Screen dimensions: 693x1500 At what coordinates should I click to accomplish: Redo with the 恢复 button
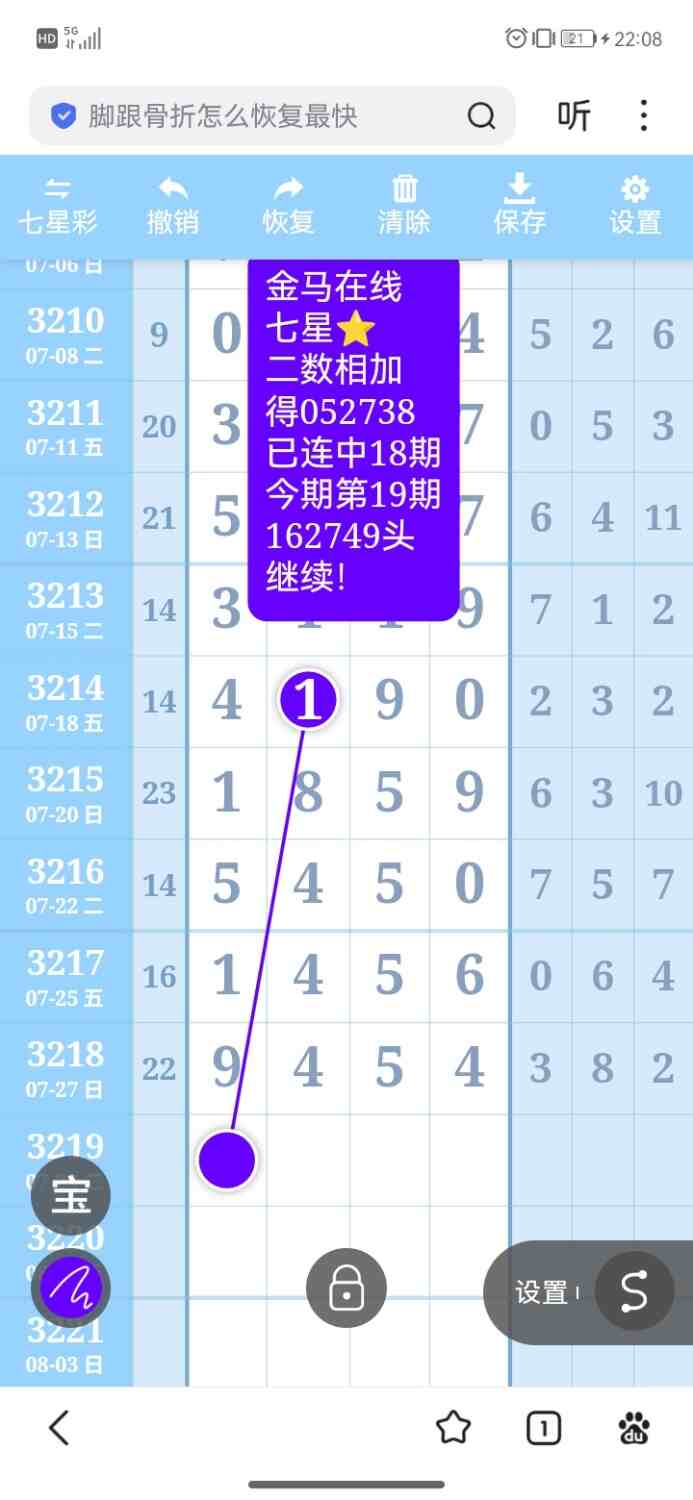[x=289, y=206]
